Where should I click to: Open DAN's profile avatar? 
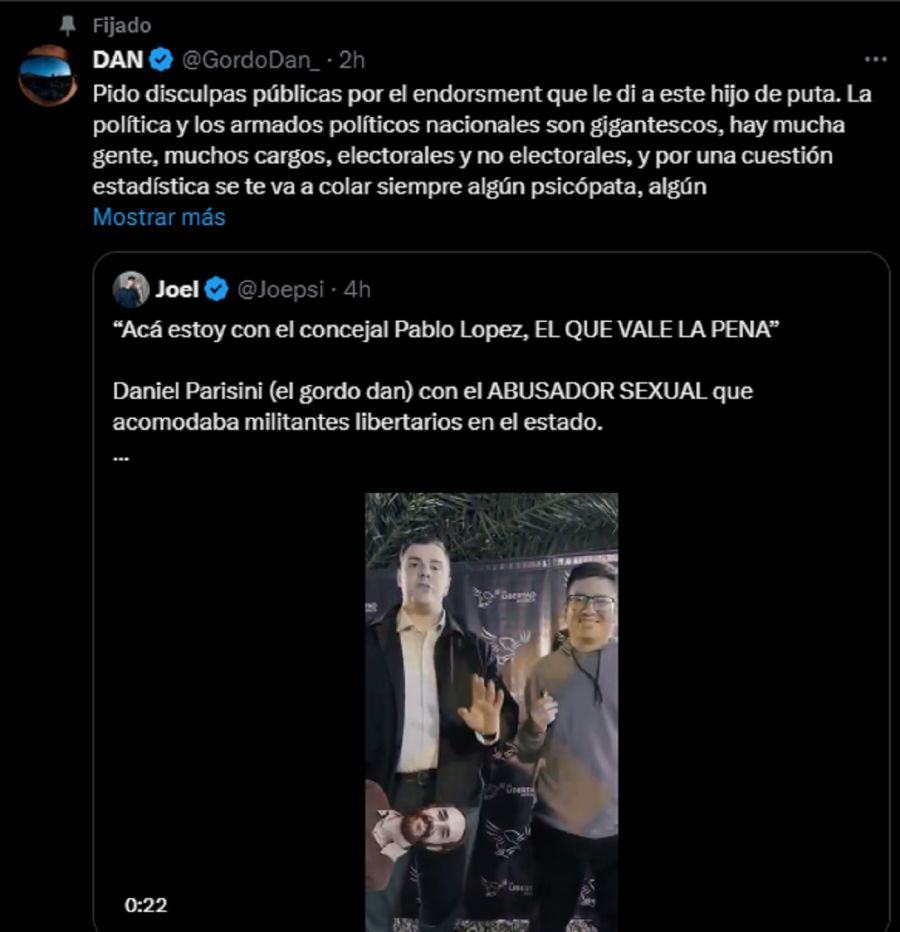[x=47, y=75]
